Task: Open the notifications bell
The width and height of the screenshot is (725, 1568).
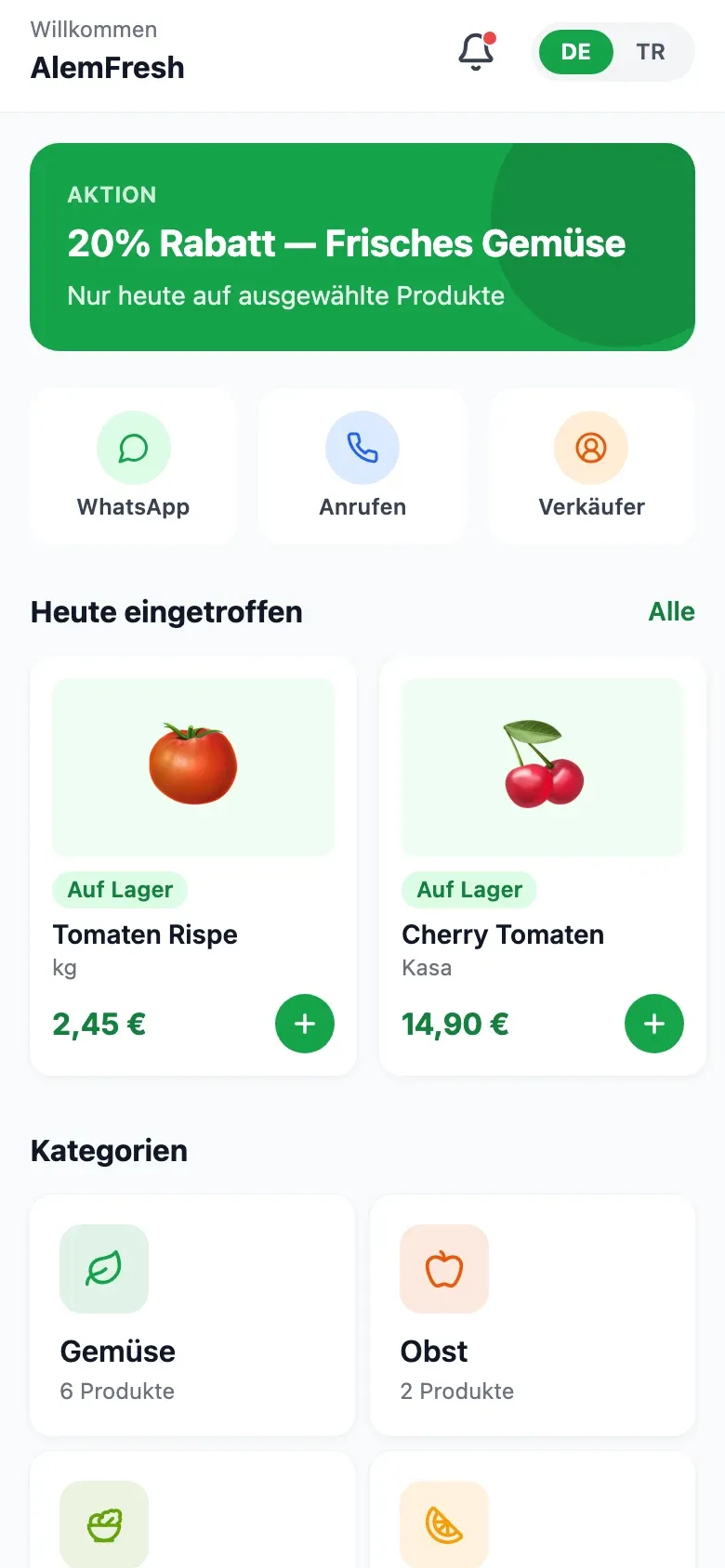Action: coord(476,52)
